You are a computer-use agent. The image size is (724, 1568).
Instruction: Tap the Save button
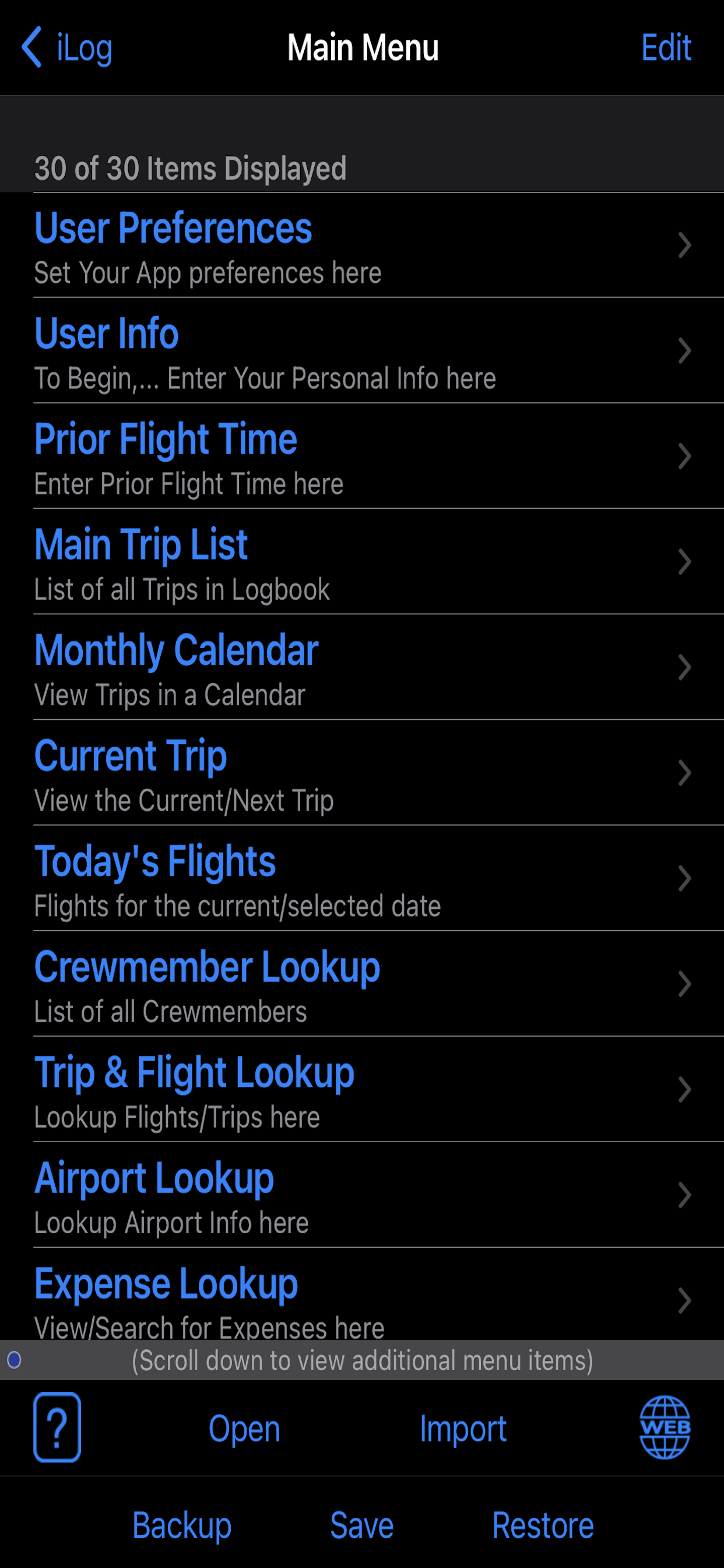361,1525
